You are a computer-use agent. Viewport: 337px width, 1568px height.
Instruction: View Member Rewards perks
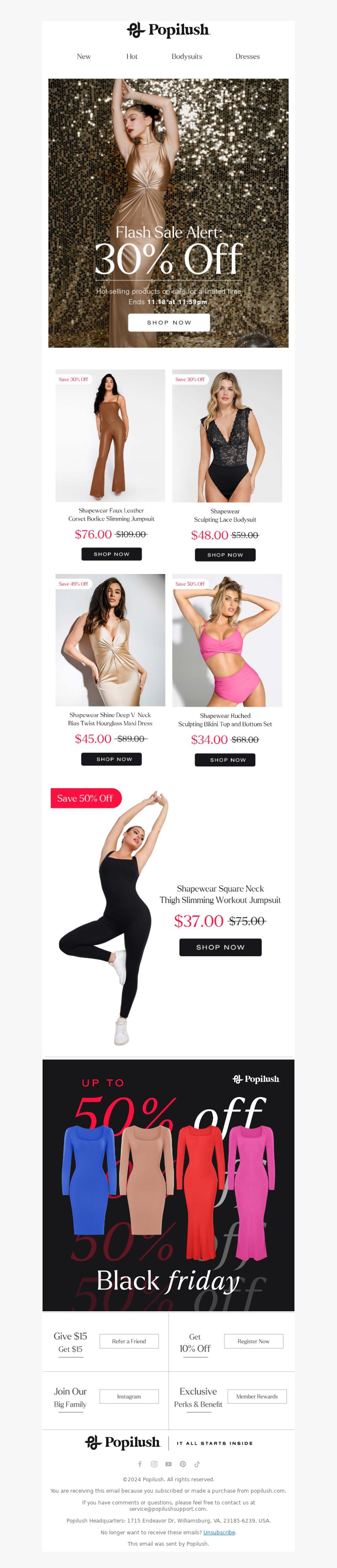[x=257, y=1396]
